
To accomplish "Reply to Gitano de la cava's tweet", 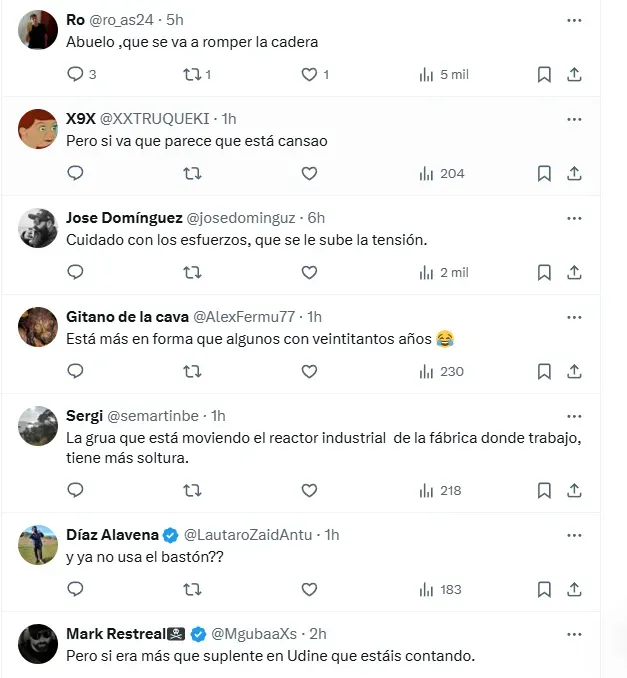I will pos(75,371).
